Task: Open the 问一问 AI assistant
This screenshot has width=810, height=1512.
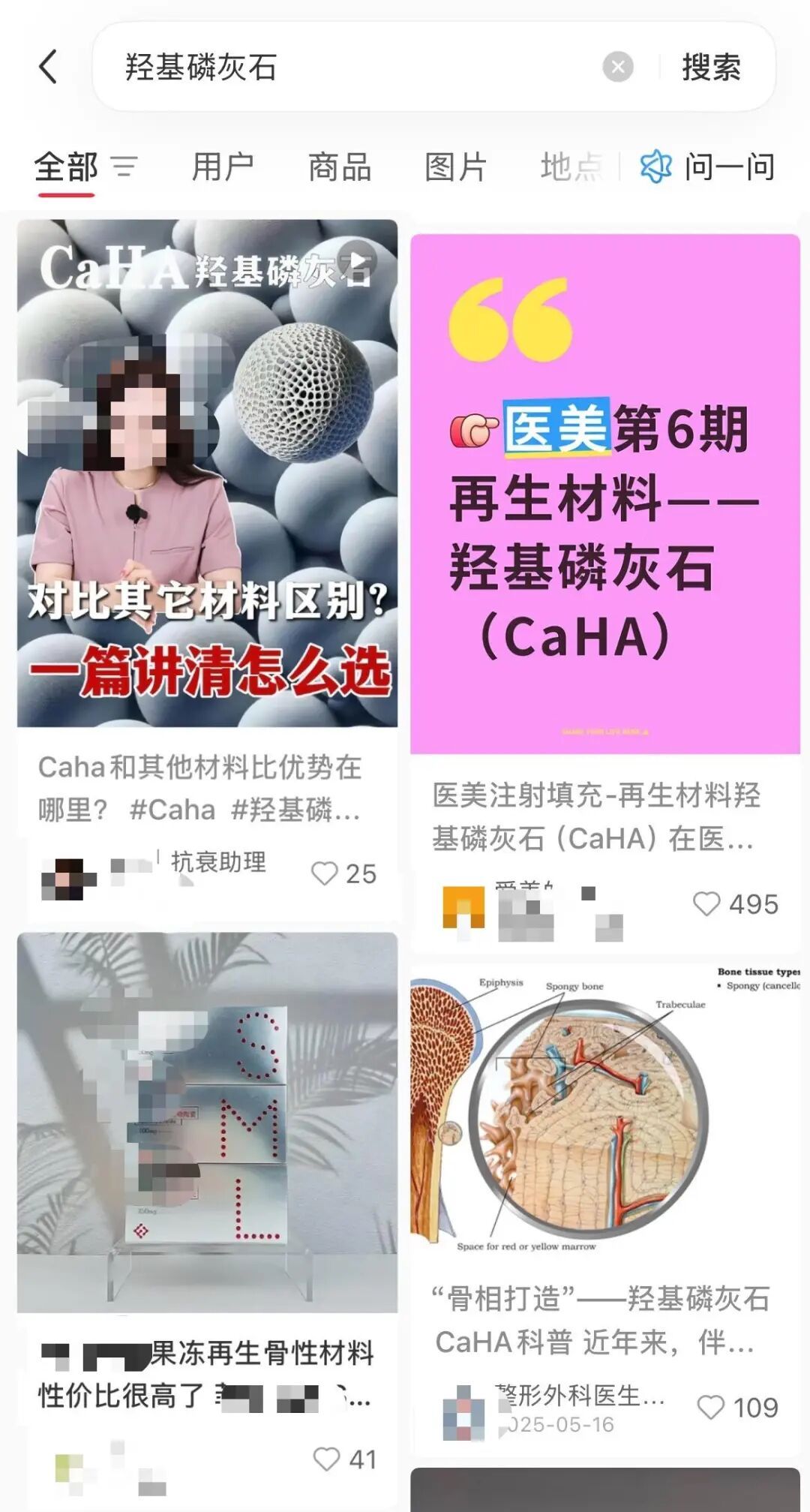Action: click(x=709, y=167)
